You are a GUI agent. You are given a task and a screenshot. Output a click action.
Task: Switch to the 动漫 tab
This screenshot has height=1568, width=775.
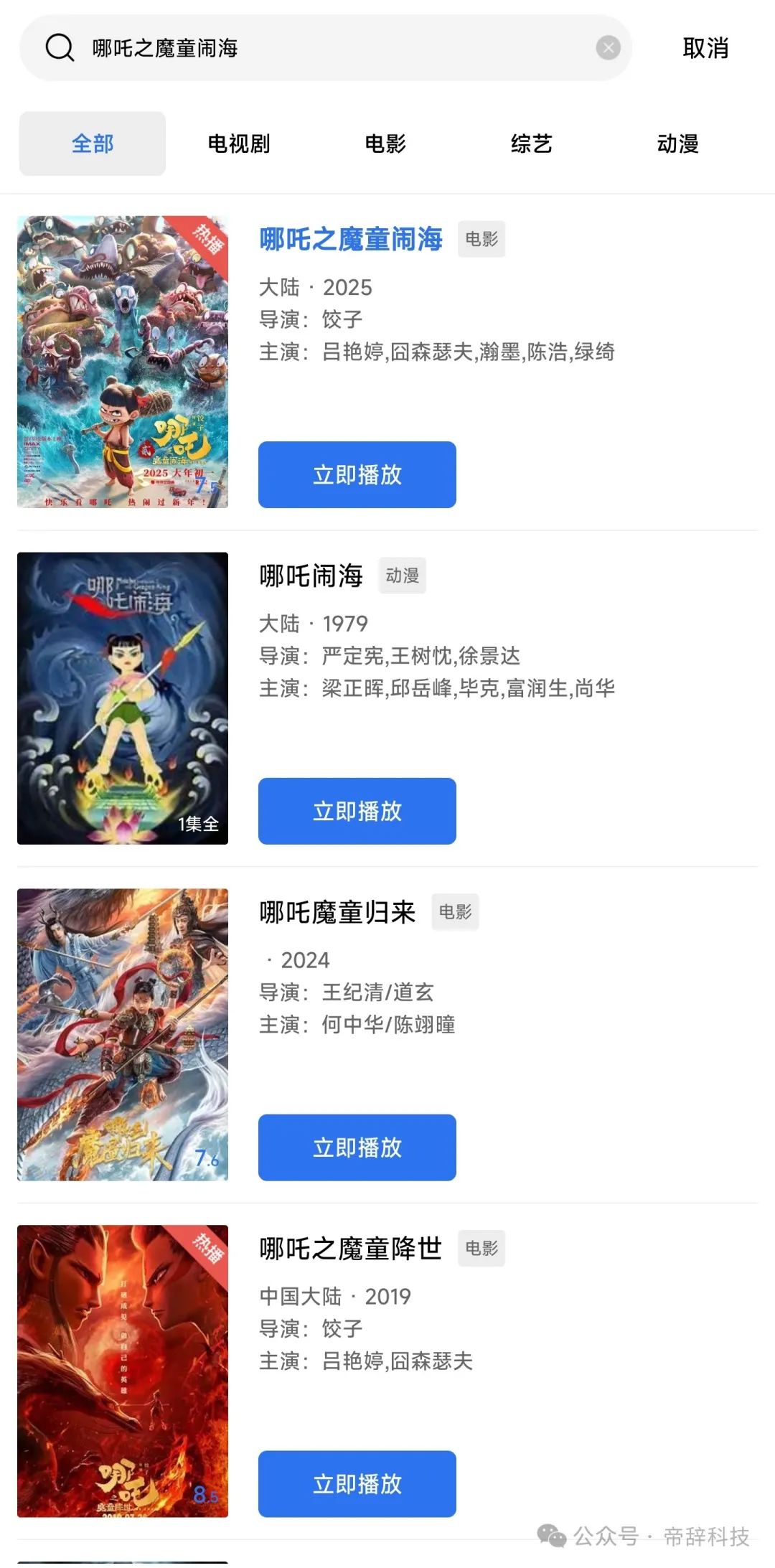[x=678, y=144]
